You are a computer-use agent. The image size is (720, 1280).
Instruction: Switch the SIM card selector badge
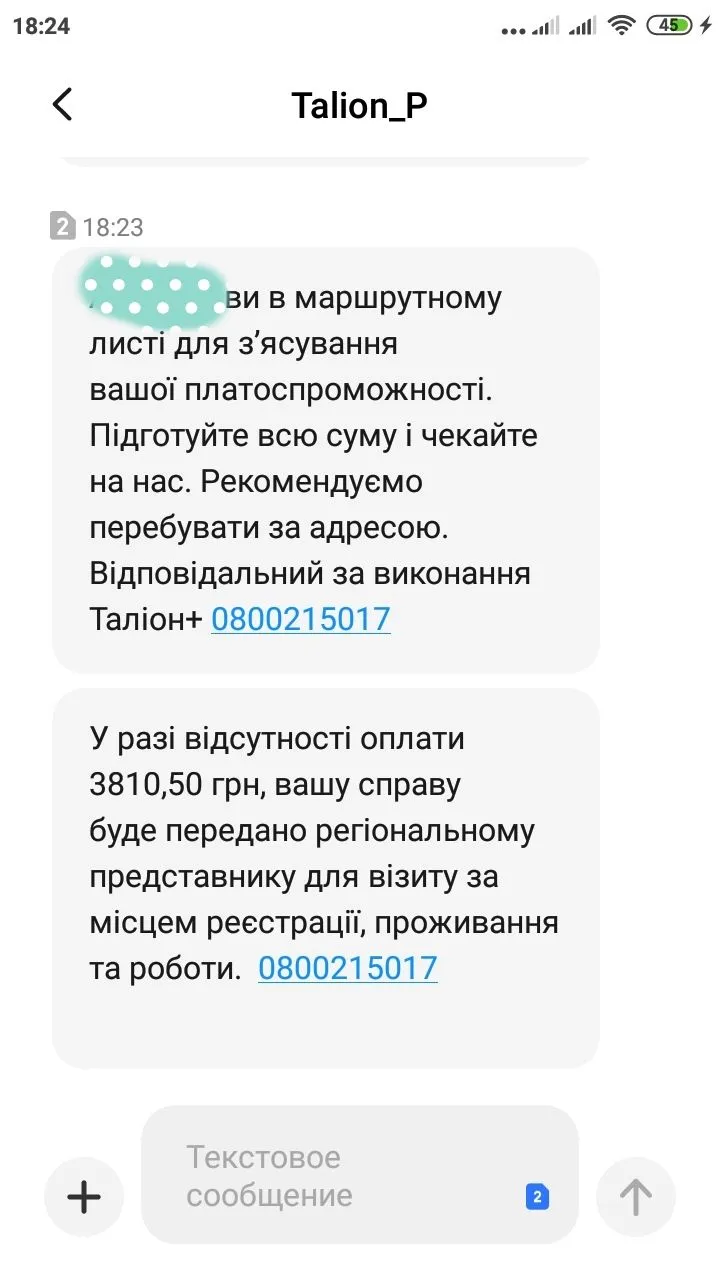click(x=537, y=1196)
